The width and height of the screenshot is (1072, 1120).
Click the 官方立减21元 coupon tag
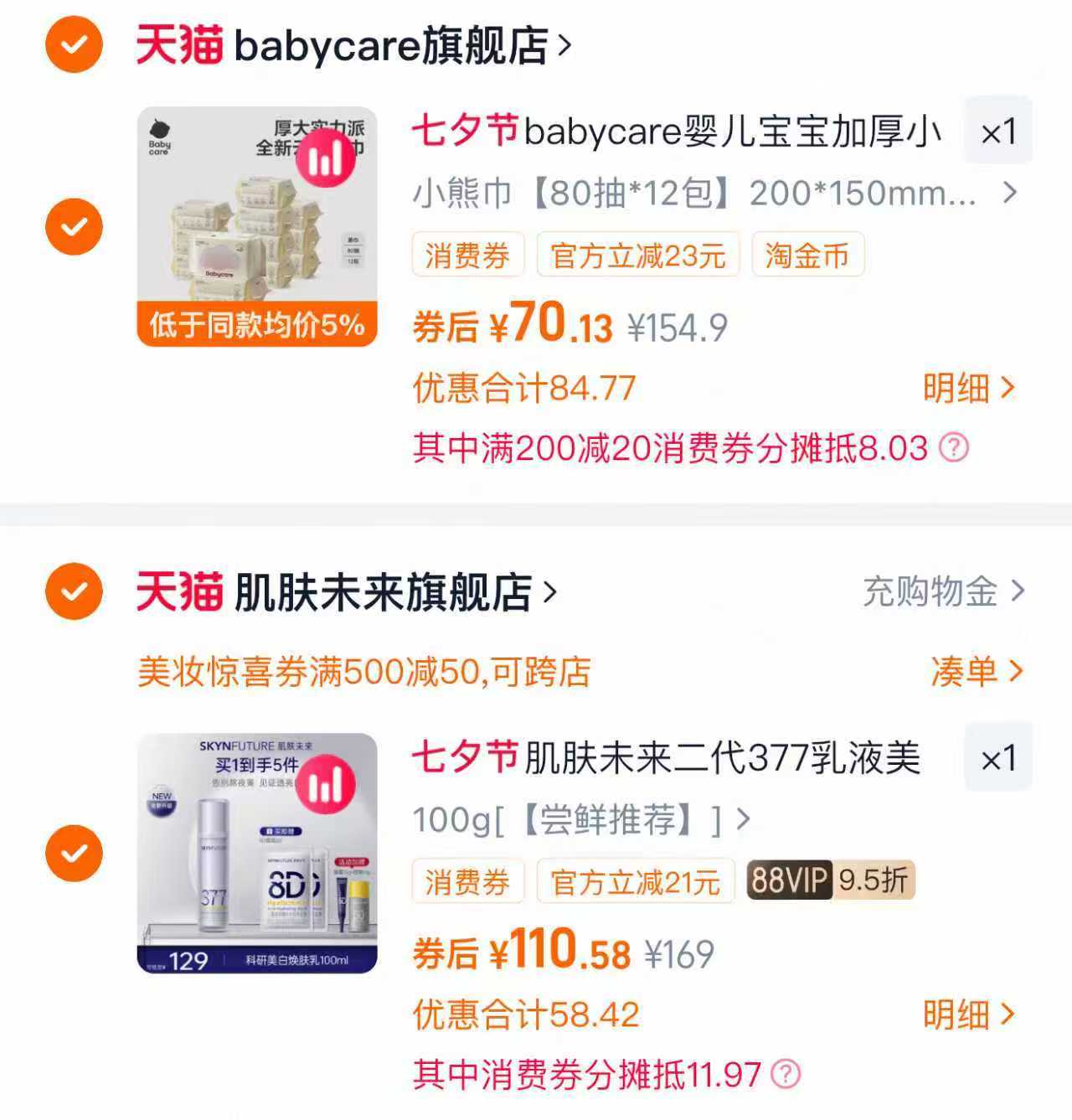coord(637,881)
